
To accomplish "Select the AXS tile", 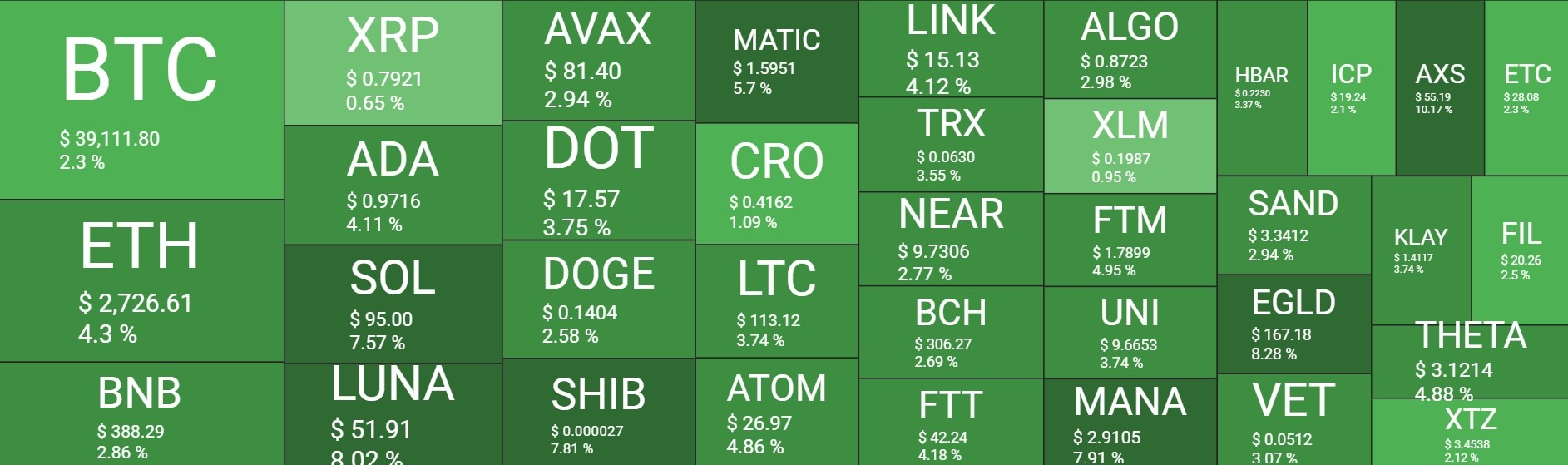I will point(1439,88).
